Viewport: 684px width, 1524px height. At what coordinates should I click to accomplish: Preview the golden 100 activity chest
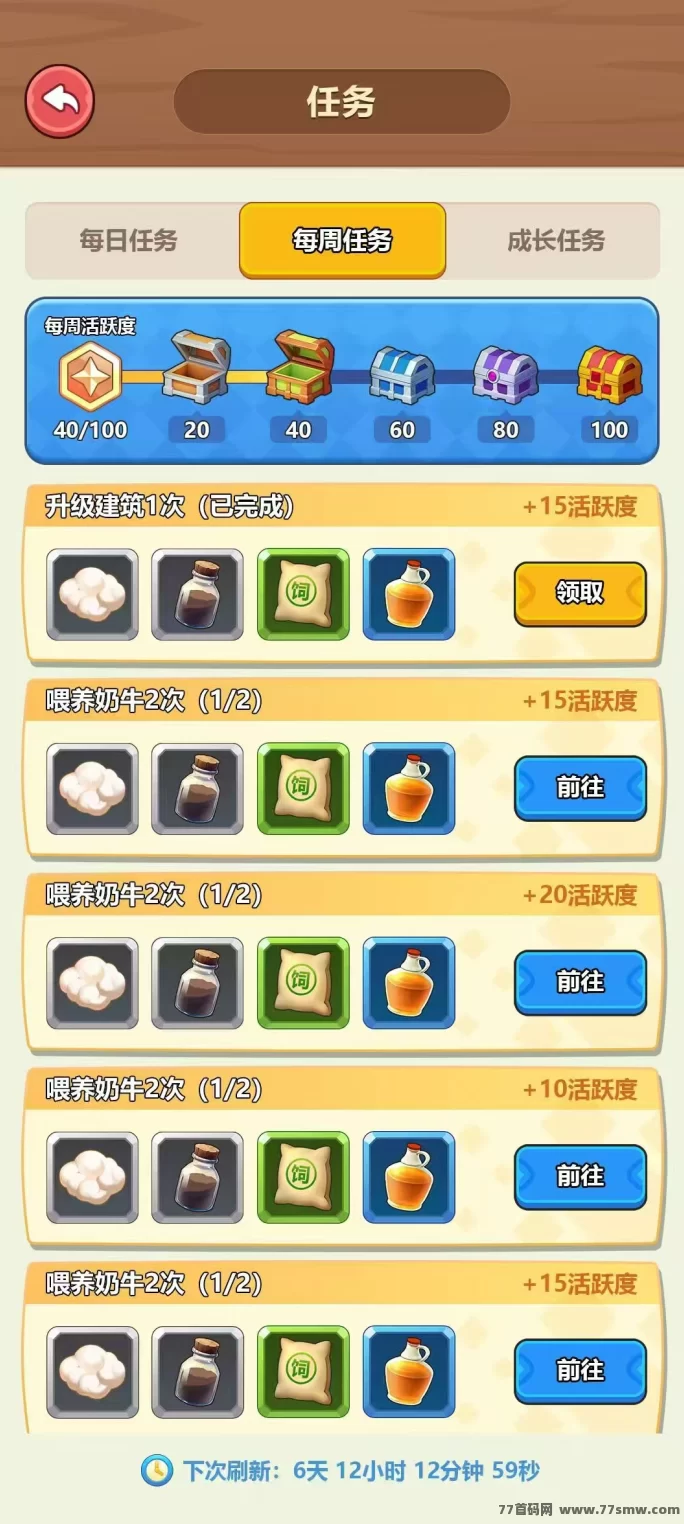609,375
